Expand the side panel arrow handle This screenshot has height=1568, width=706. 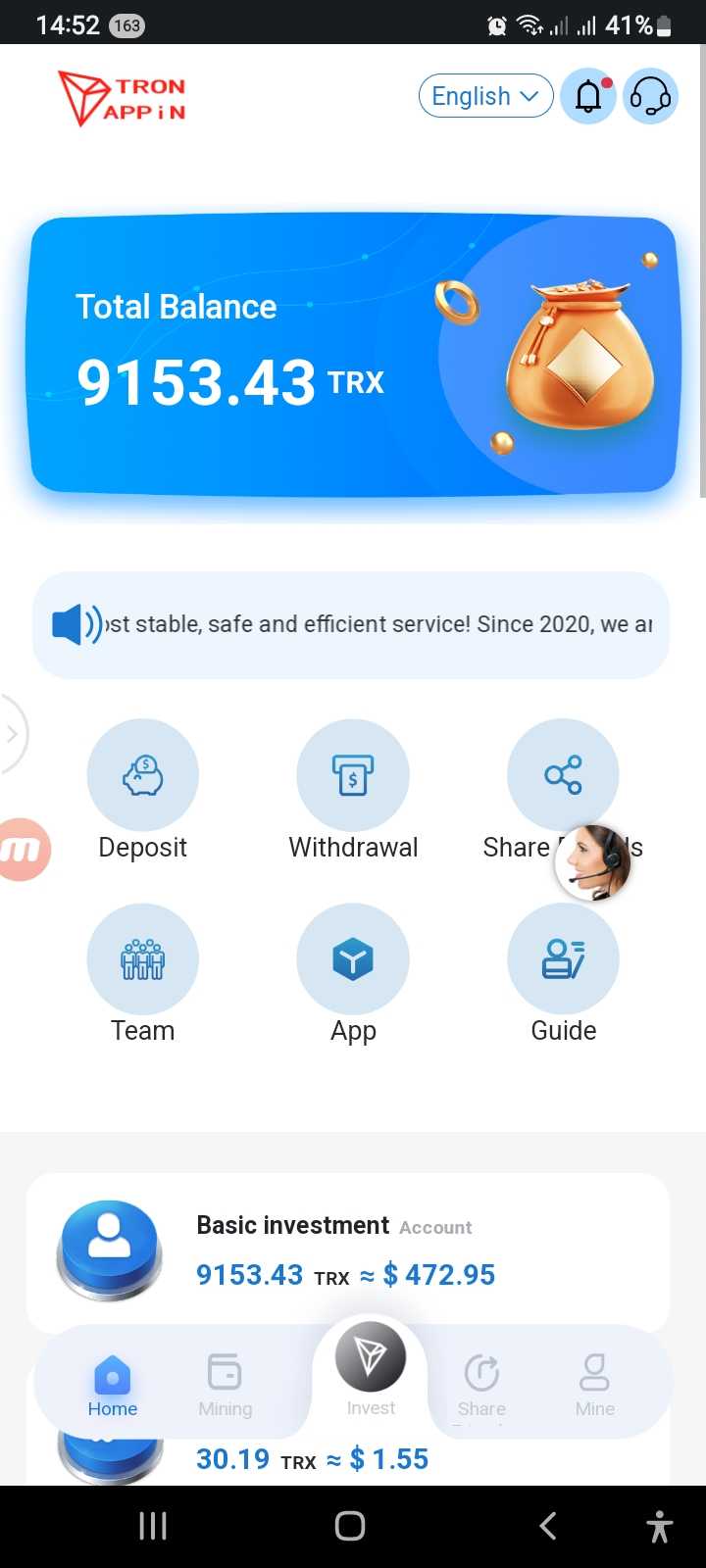[12, 734]
